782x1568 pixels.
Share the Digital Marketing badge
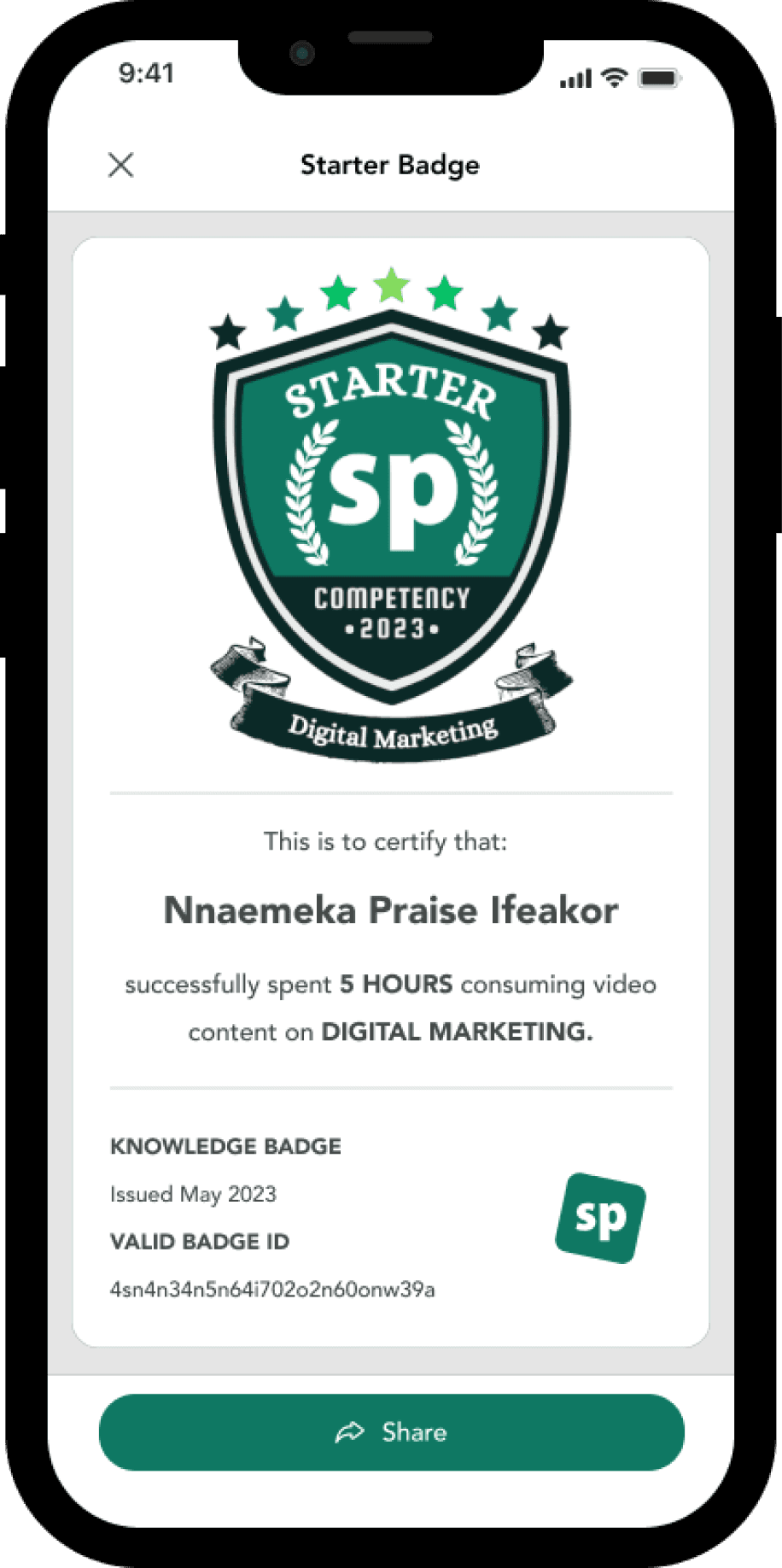(391, 1432)
